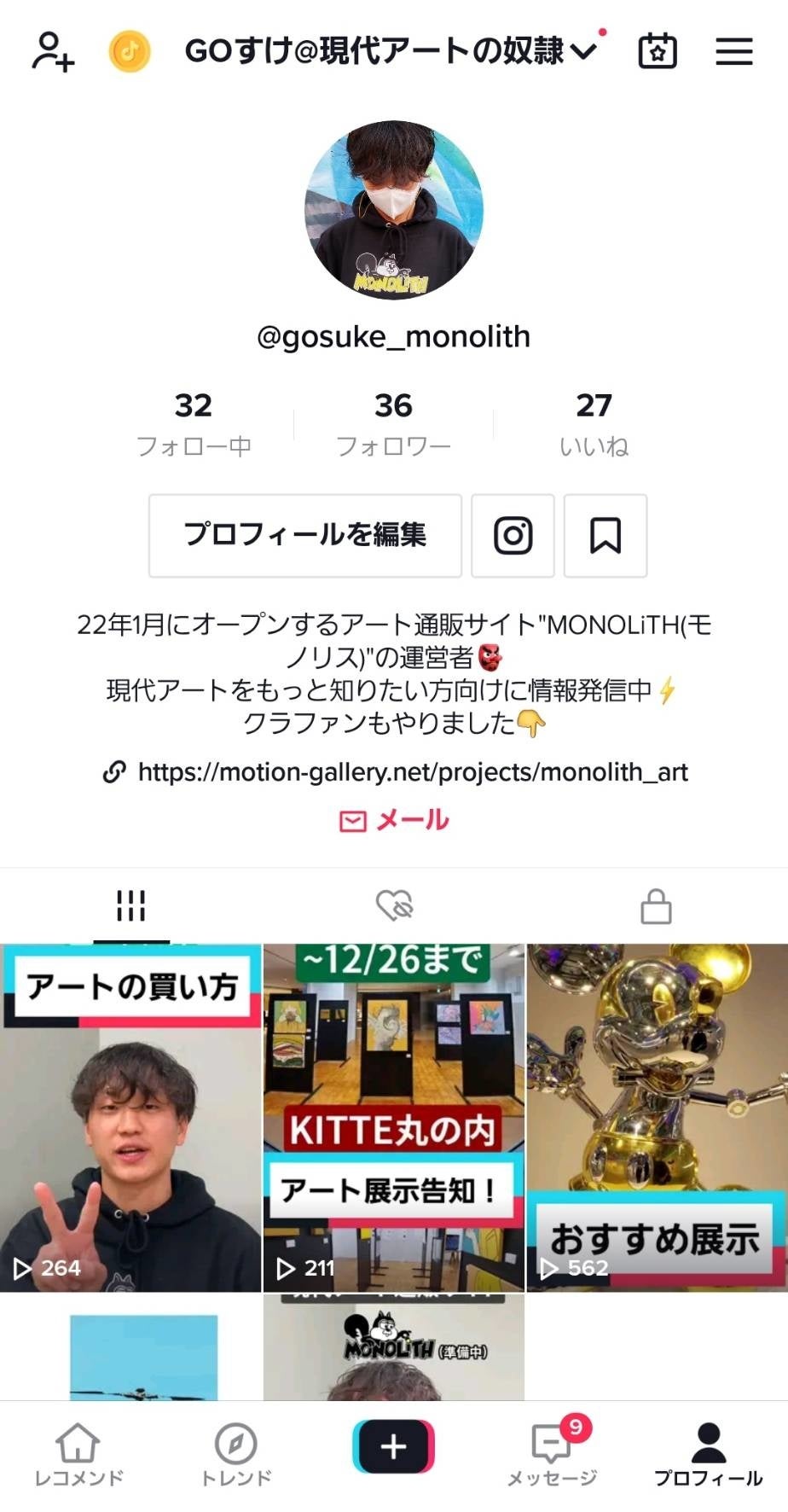View the フォロー中 list
This screenshot has height=1512, width=788.
194,423
